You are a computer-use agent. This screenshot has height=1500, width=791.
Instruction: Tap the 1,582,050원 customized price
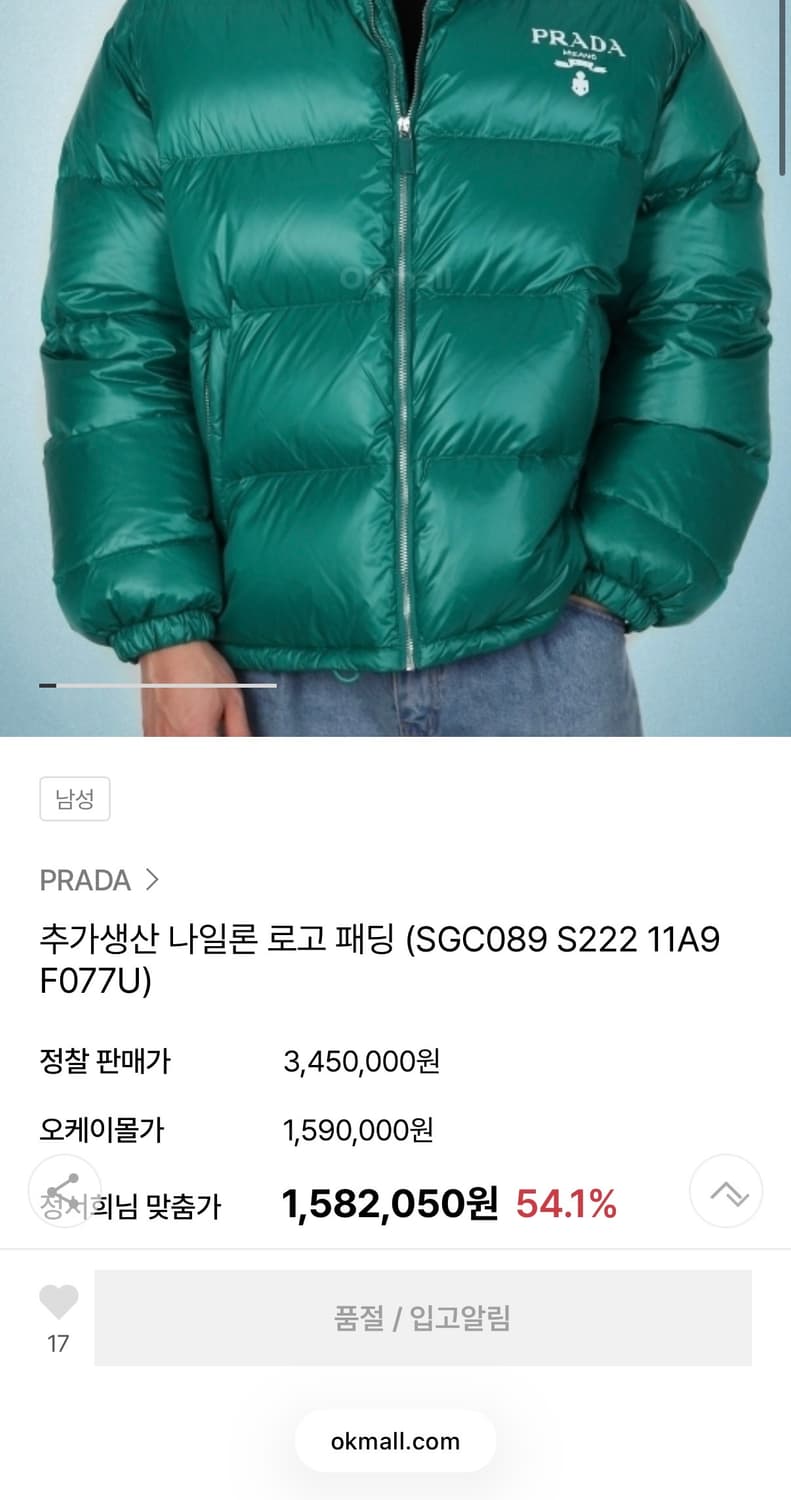389,1205
